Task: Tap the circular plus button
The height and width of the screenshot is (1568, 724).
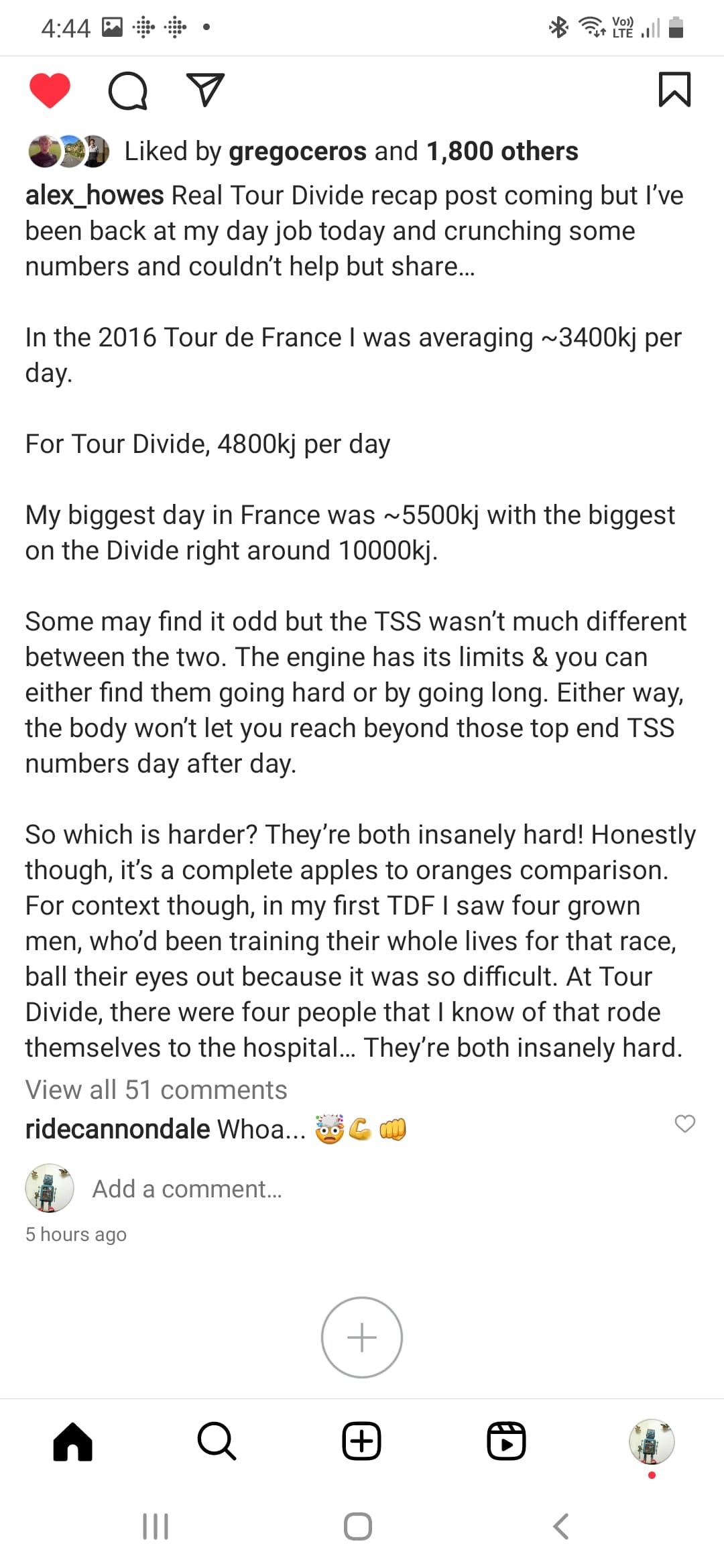Action: tap(362, 1337)
